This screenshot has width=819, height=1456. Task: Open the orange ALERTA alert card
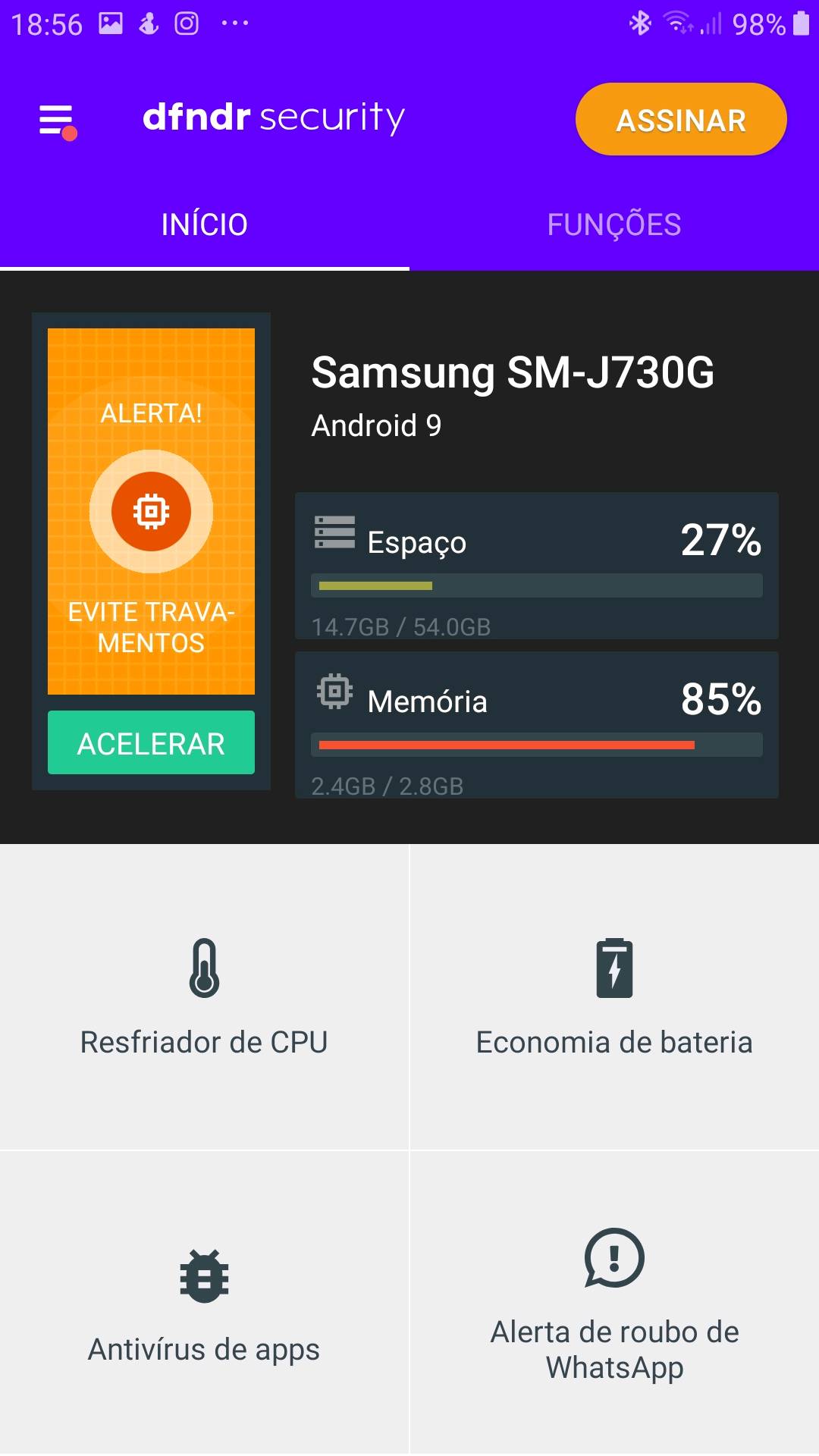(x=151, y=511)
